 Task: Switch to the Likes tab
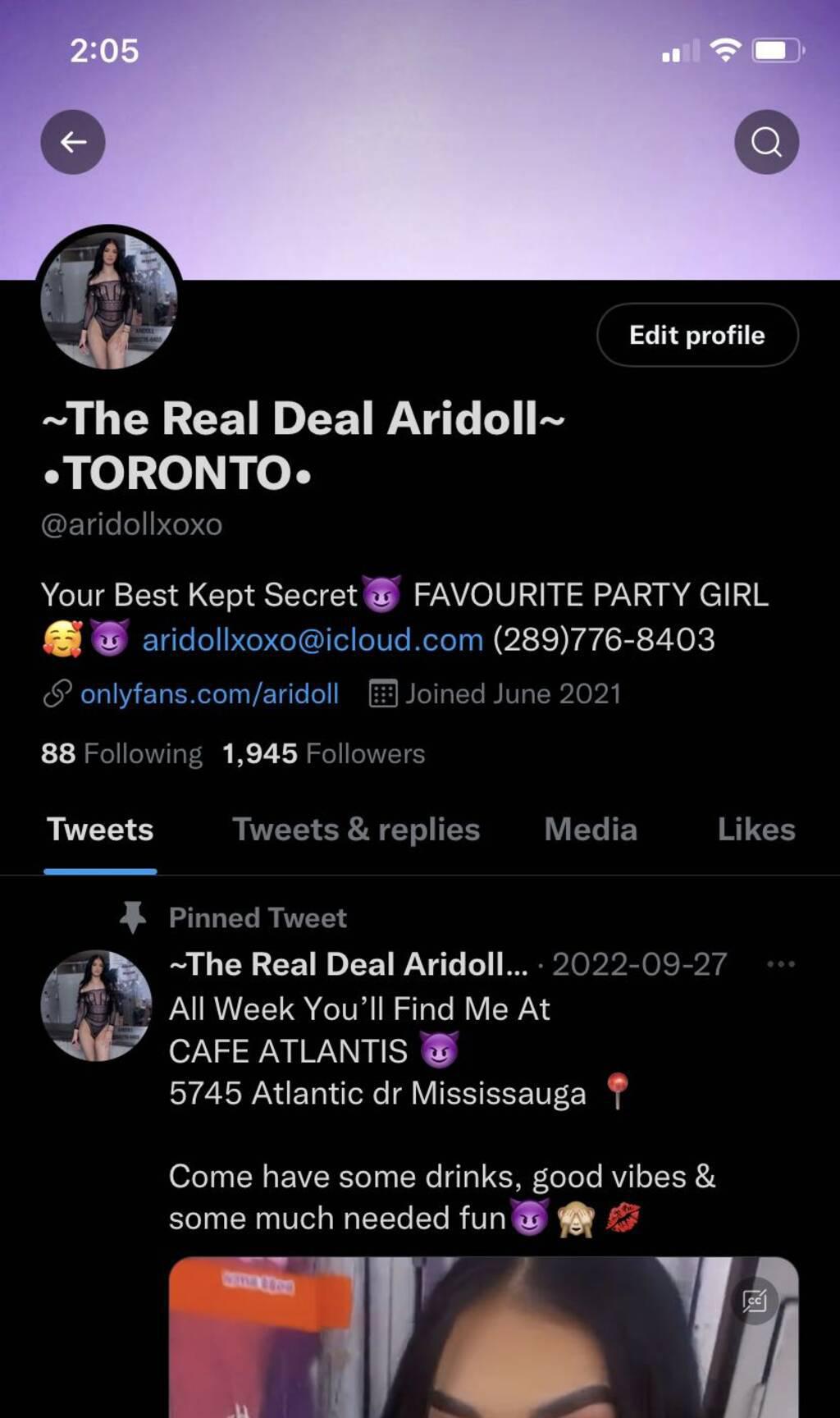(x=756, y=830)
